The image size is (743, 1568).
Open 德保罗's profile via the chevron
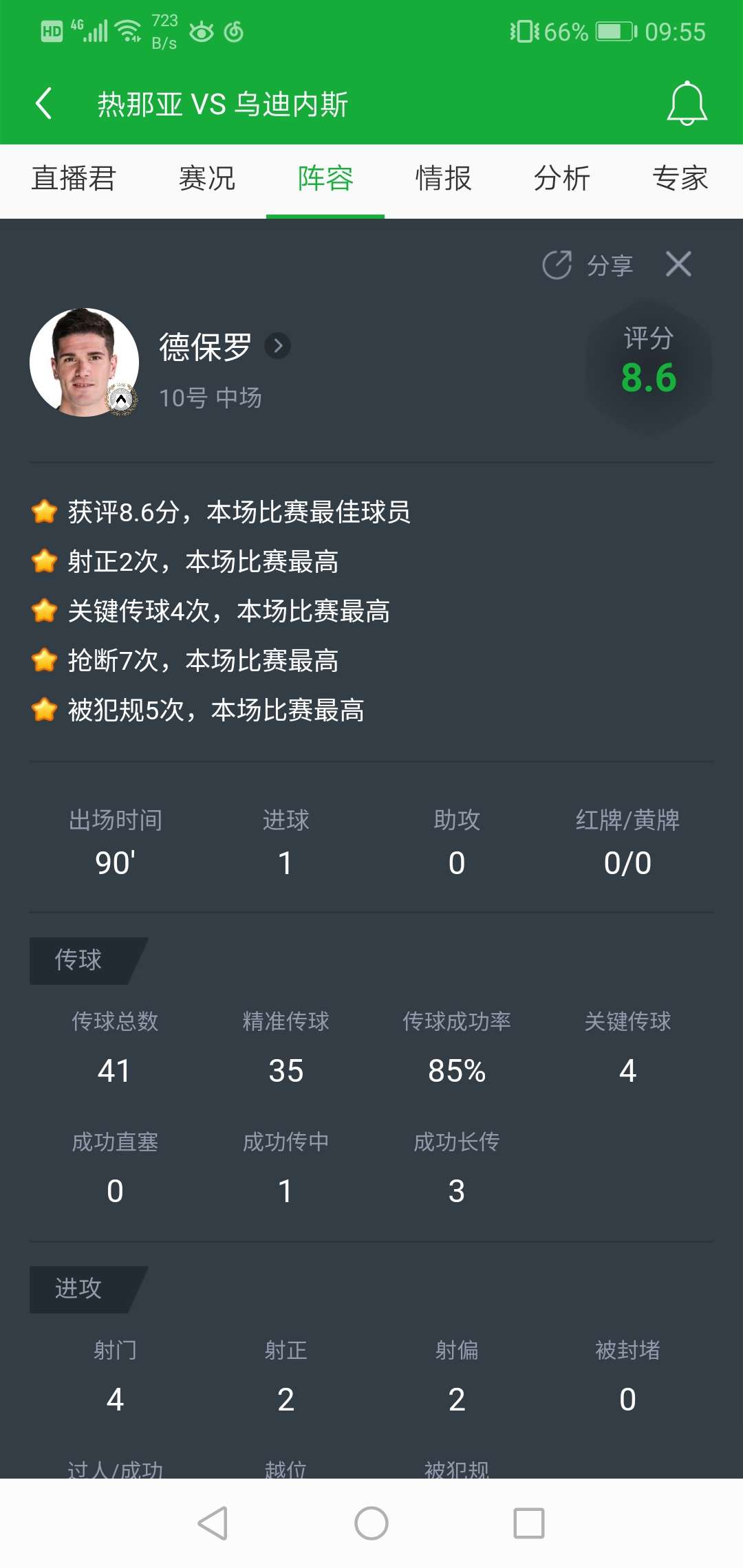tap(278, 345)
